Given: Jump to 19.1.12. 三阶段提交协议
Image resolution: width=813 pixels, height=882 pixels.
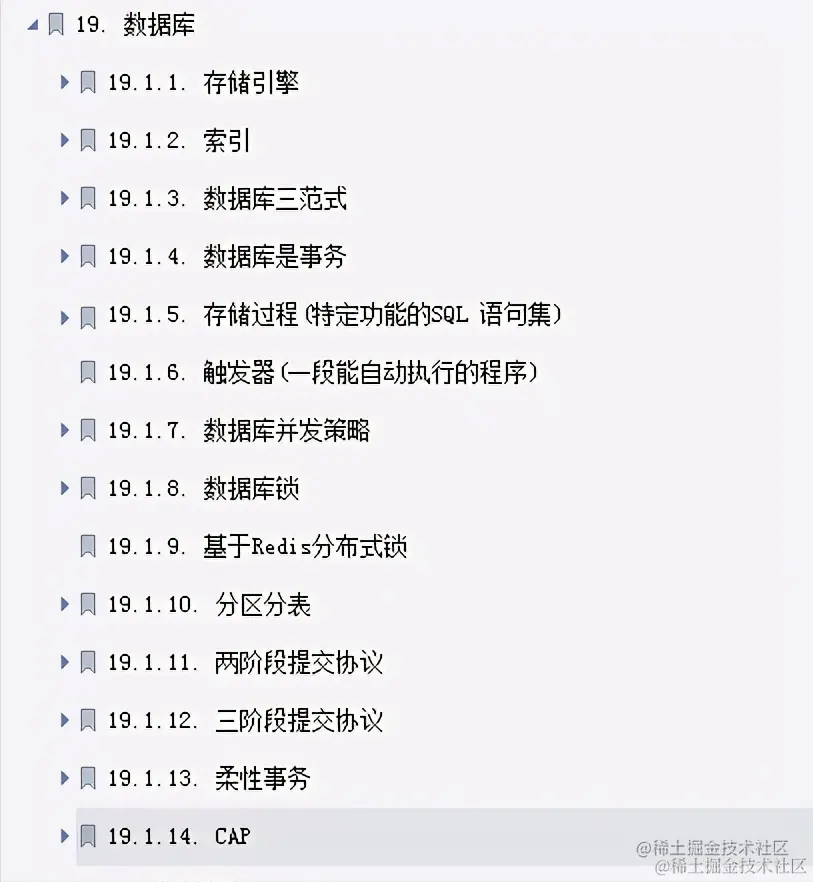Looking at the screenshot, I should pos(245,721).
